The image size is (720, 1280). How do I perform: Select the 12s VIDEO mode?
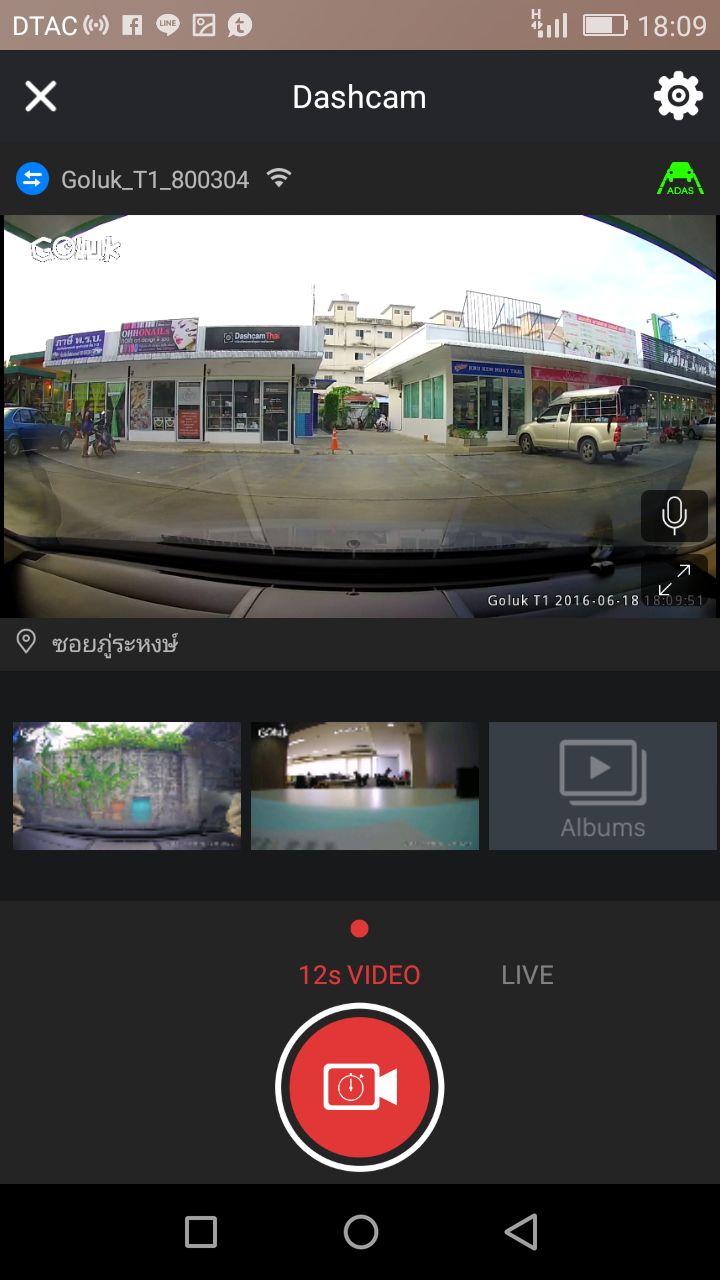point(359,975)
